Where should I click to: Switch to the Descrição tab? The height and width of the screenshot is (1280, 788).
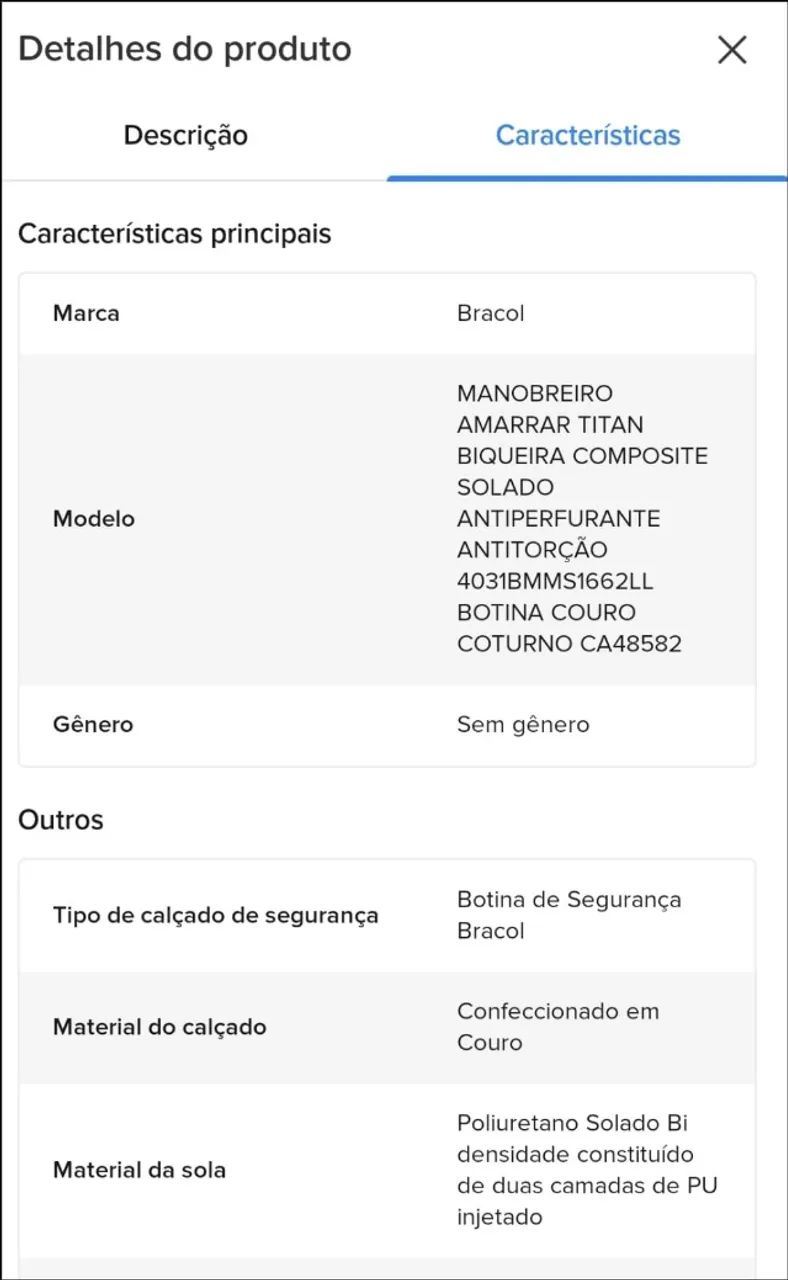[185, 135]
